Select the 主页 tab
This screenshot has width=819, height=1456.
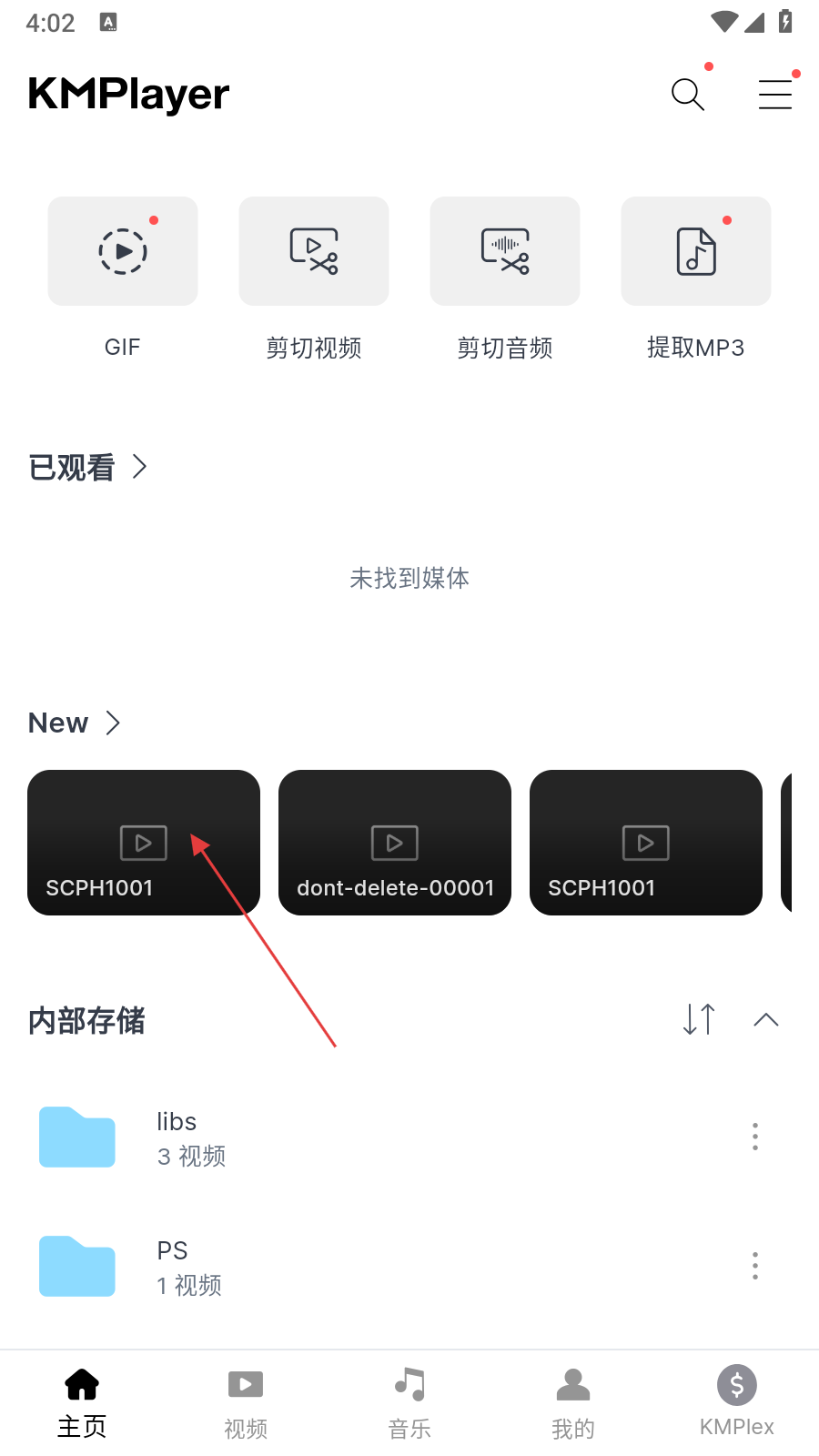82,1401
